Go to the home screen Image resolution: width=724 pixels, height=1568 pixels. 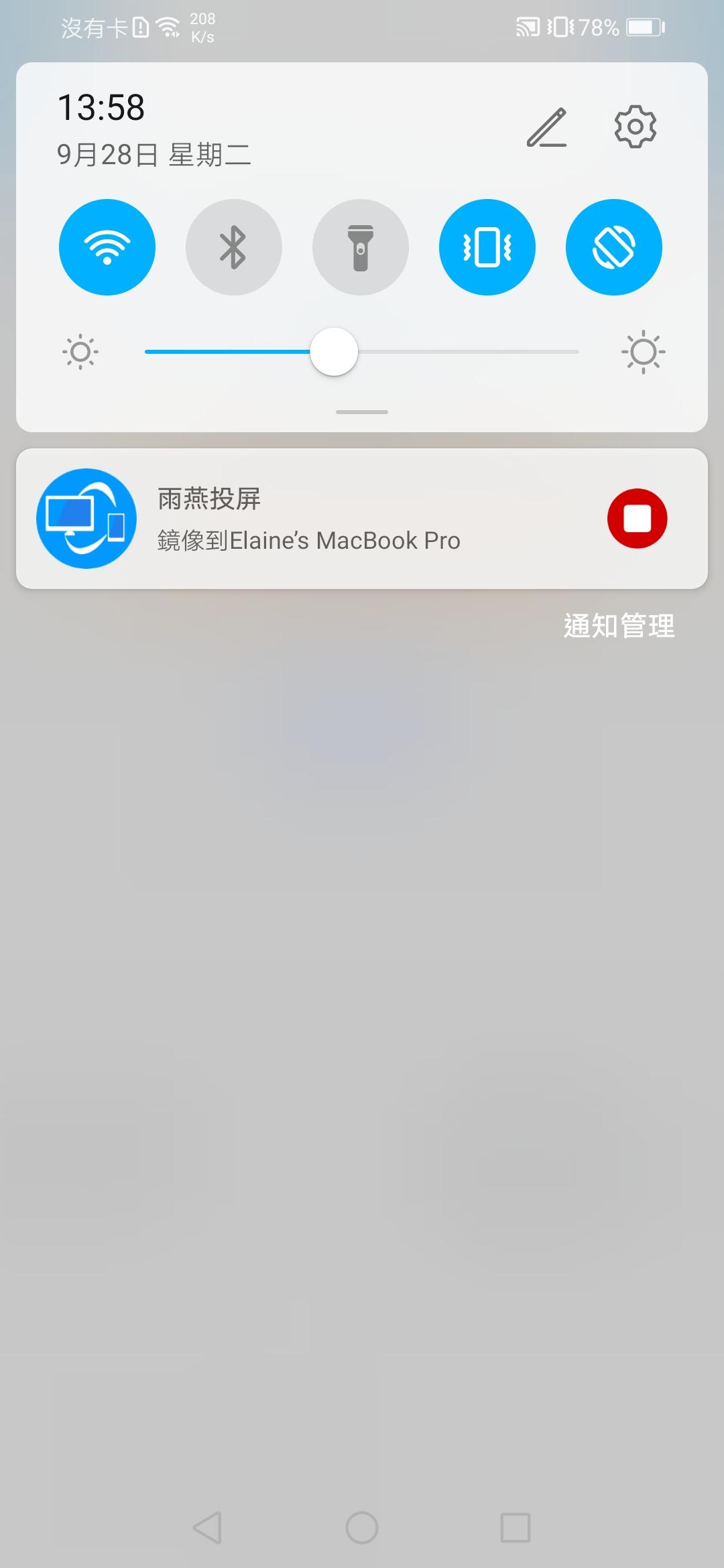pos(362,1528)
